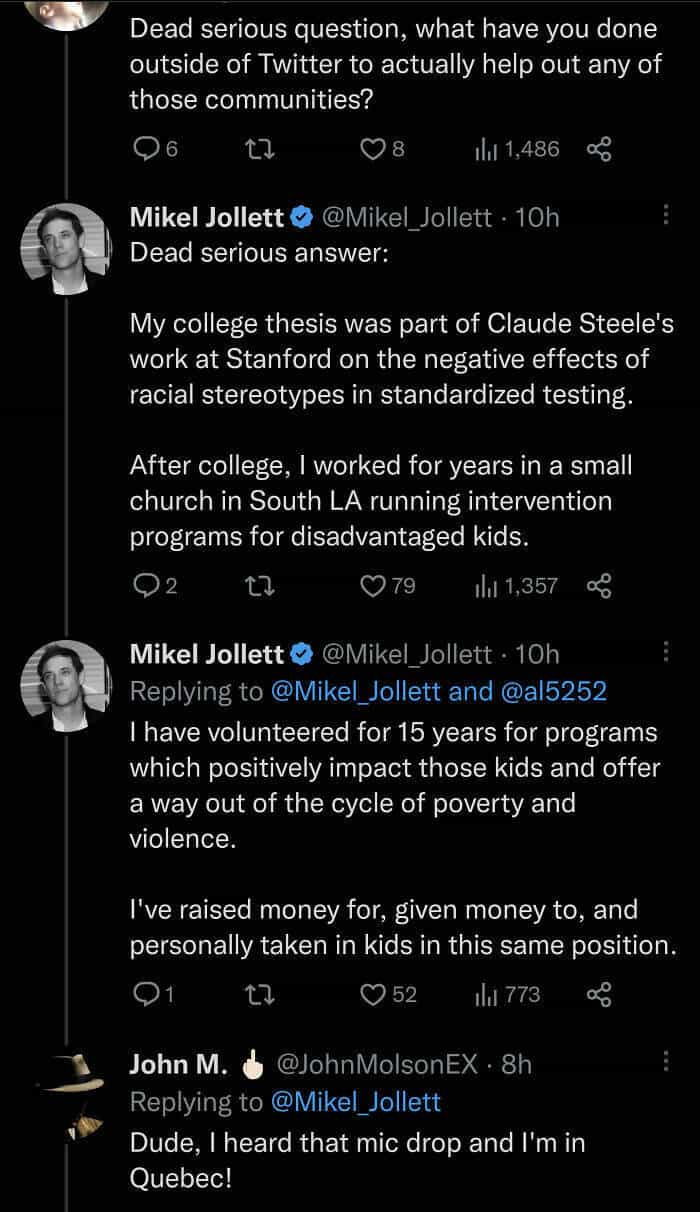Open more options on John M.'s tweet
The image size is (700, 1212).
point(666,1063)
